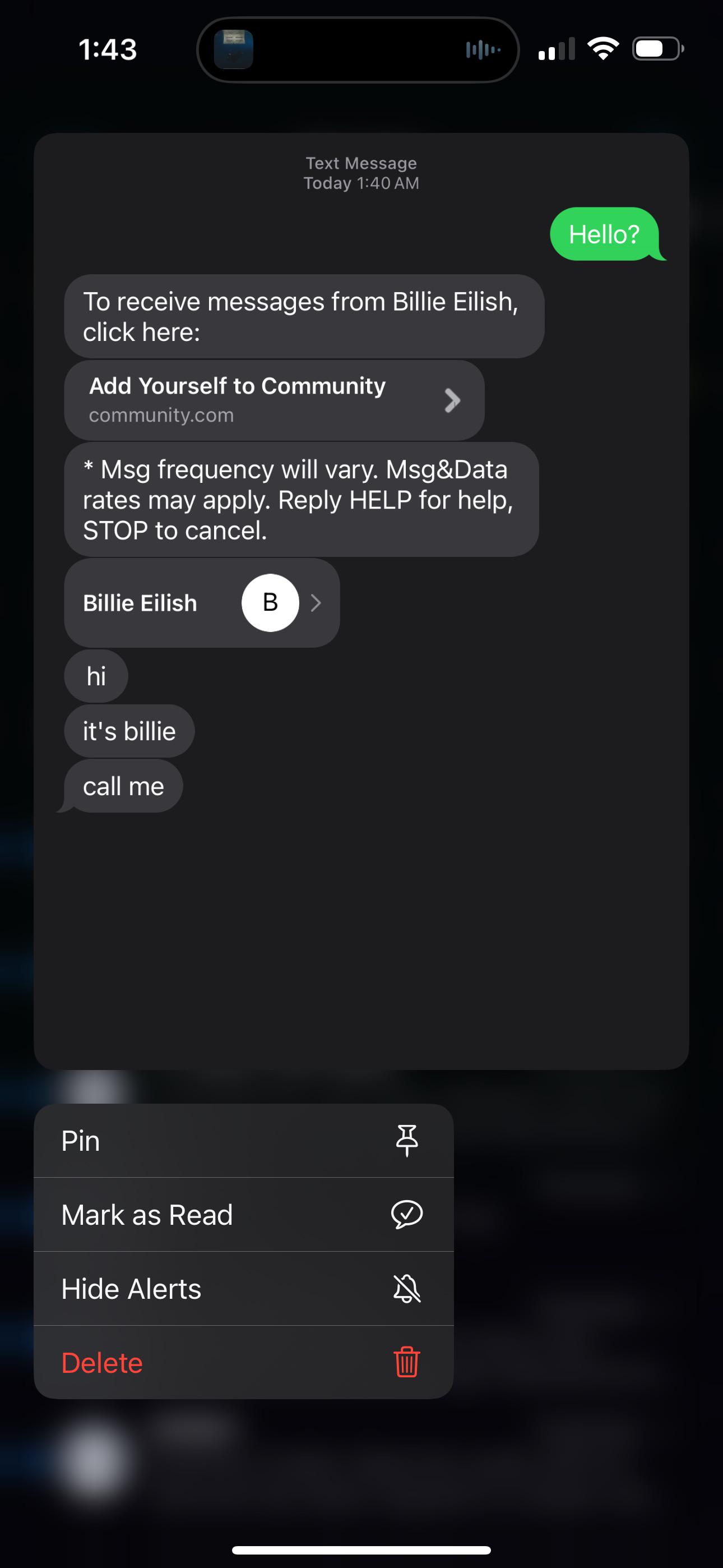This screenshot has height=1568, width=723.
Task: Tap the call me message bubble
Action: (x=123, y=786)
